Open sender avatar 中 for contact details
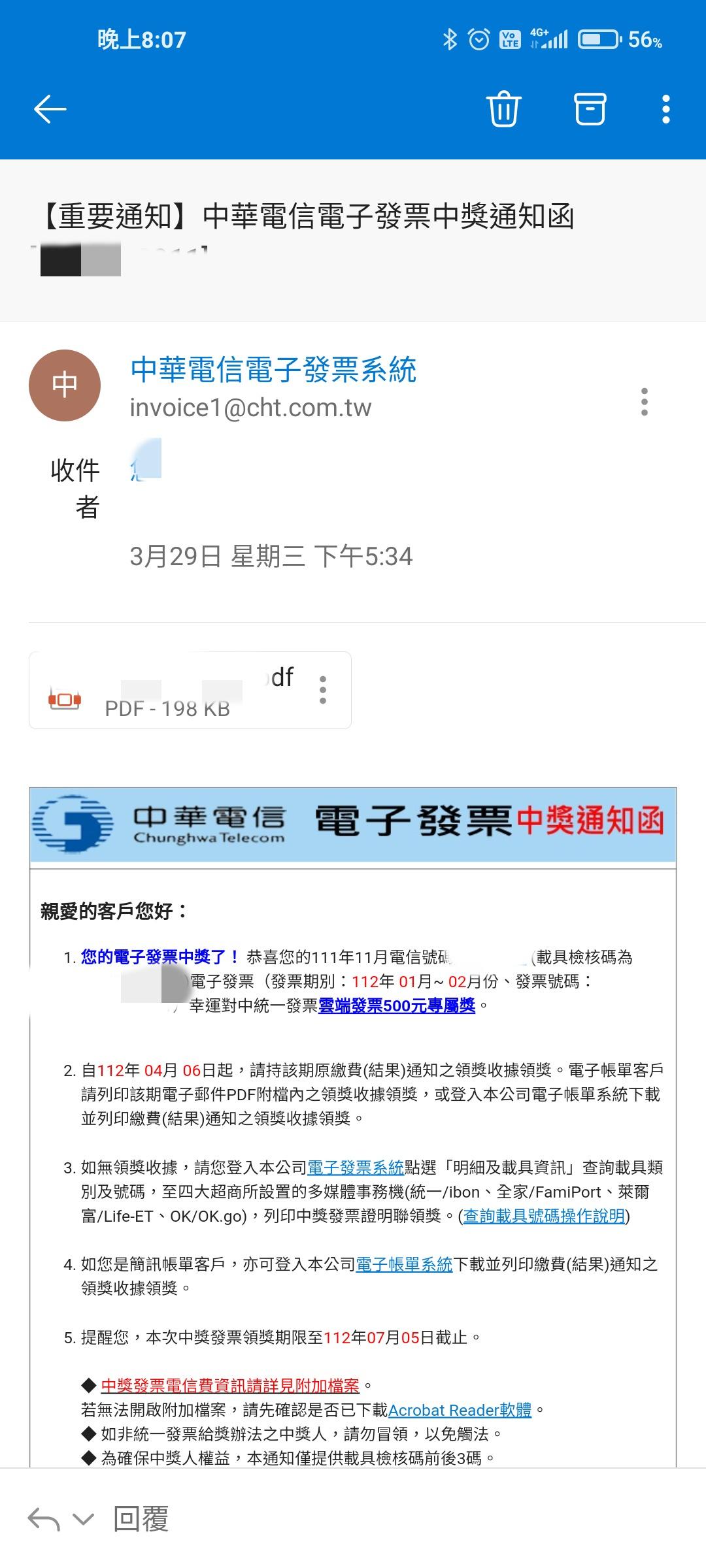The width and height of the screenshot is (706, 1568). [x=65, y=385]
